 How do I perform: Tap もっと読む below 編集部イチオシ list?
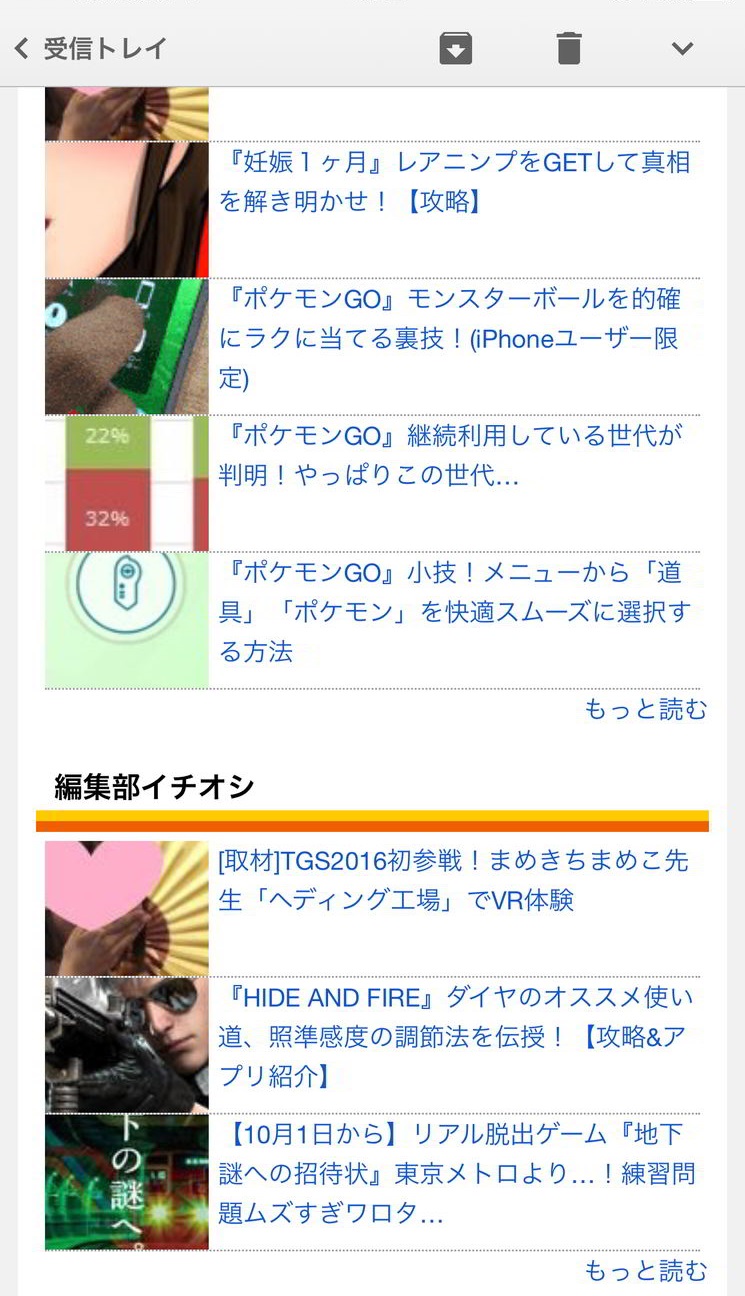(x=646, y=1270)
